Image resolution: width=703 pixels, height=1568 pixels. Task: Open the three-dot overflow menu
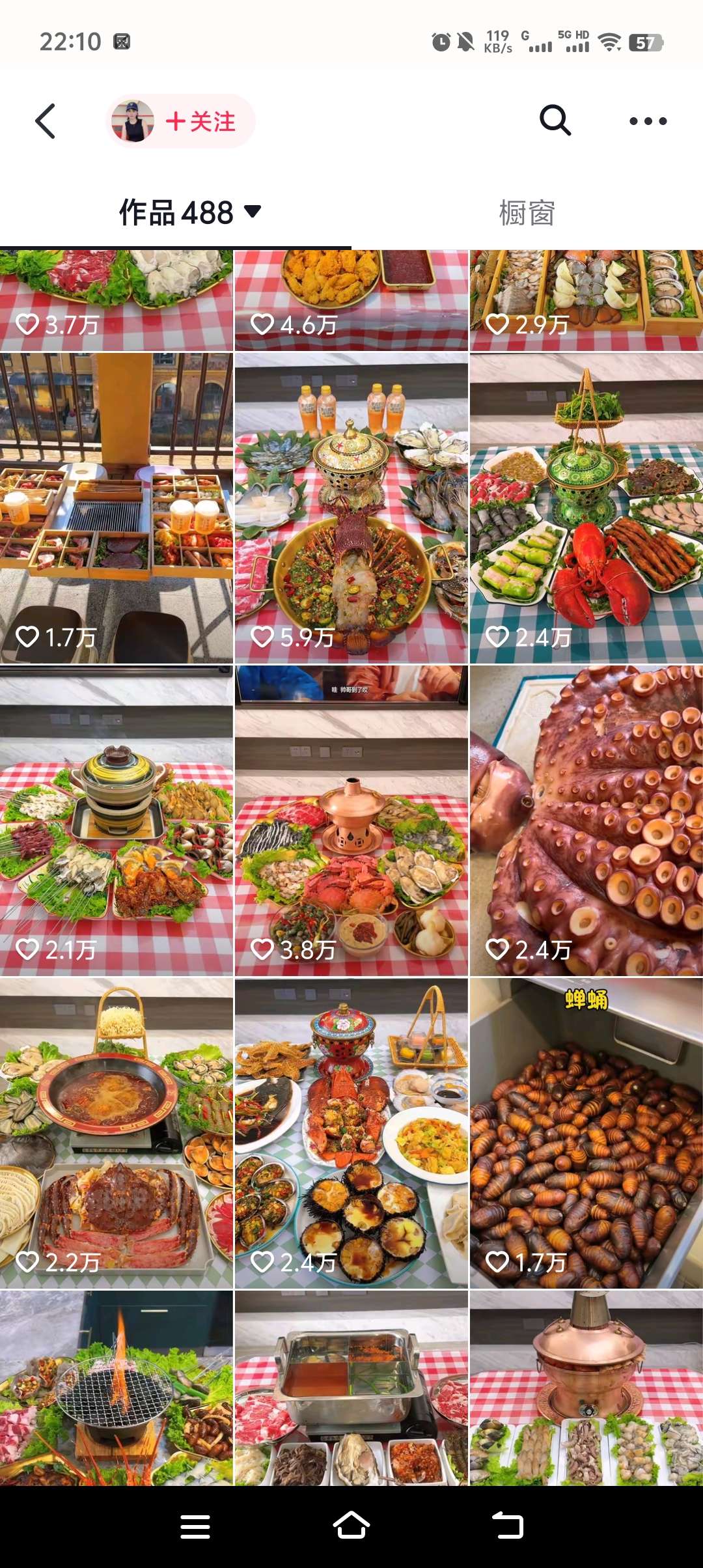coord(648,121)
